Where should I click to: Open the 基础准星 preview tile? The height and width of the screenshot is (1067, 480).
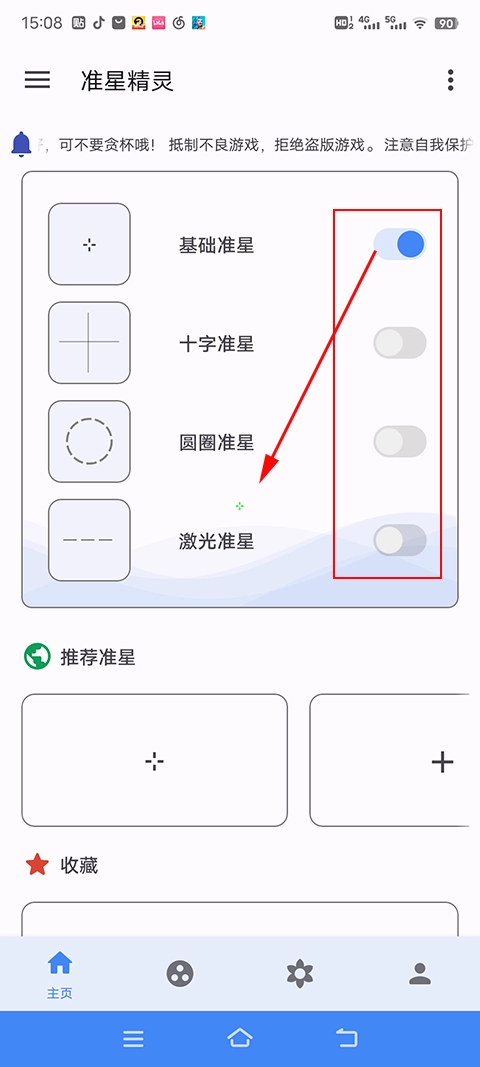(89, 244)
